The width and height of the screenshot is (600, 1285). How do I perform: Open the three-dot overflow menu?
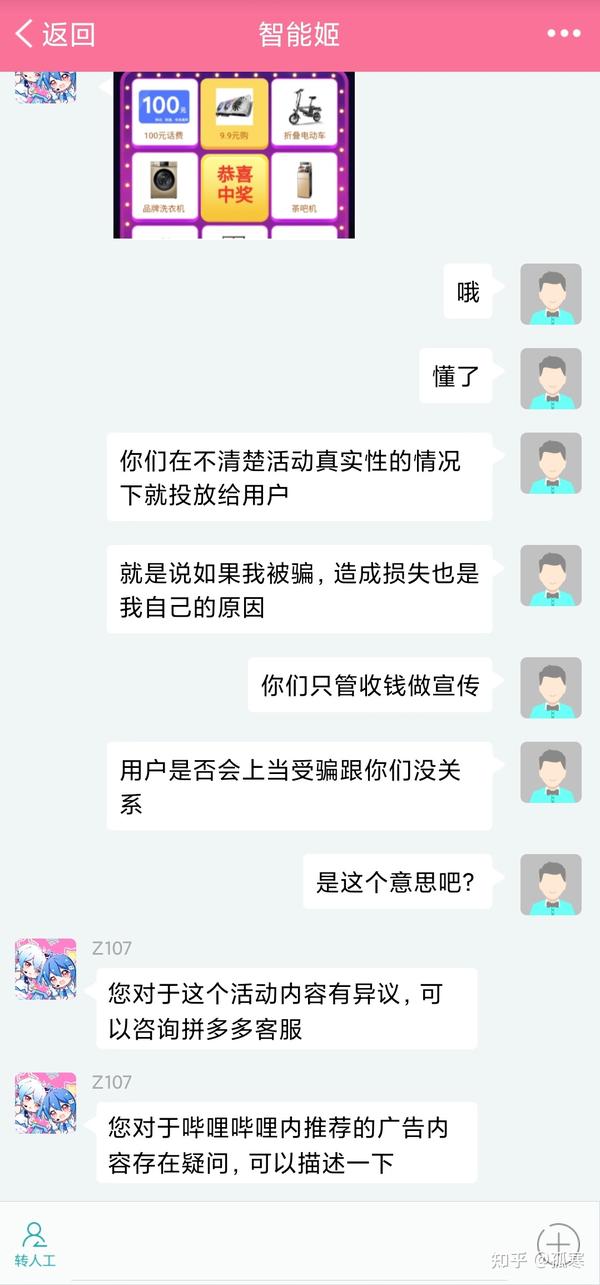click(x=563, y=34)
